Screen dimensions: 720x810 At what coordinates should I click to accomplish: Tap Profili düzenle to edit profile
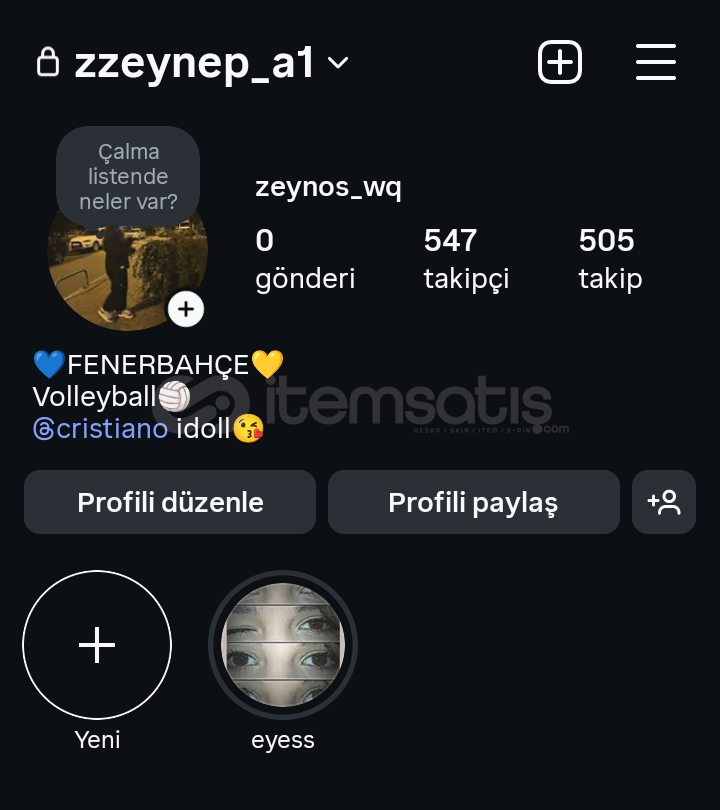(x=170, y=502)
